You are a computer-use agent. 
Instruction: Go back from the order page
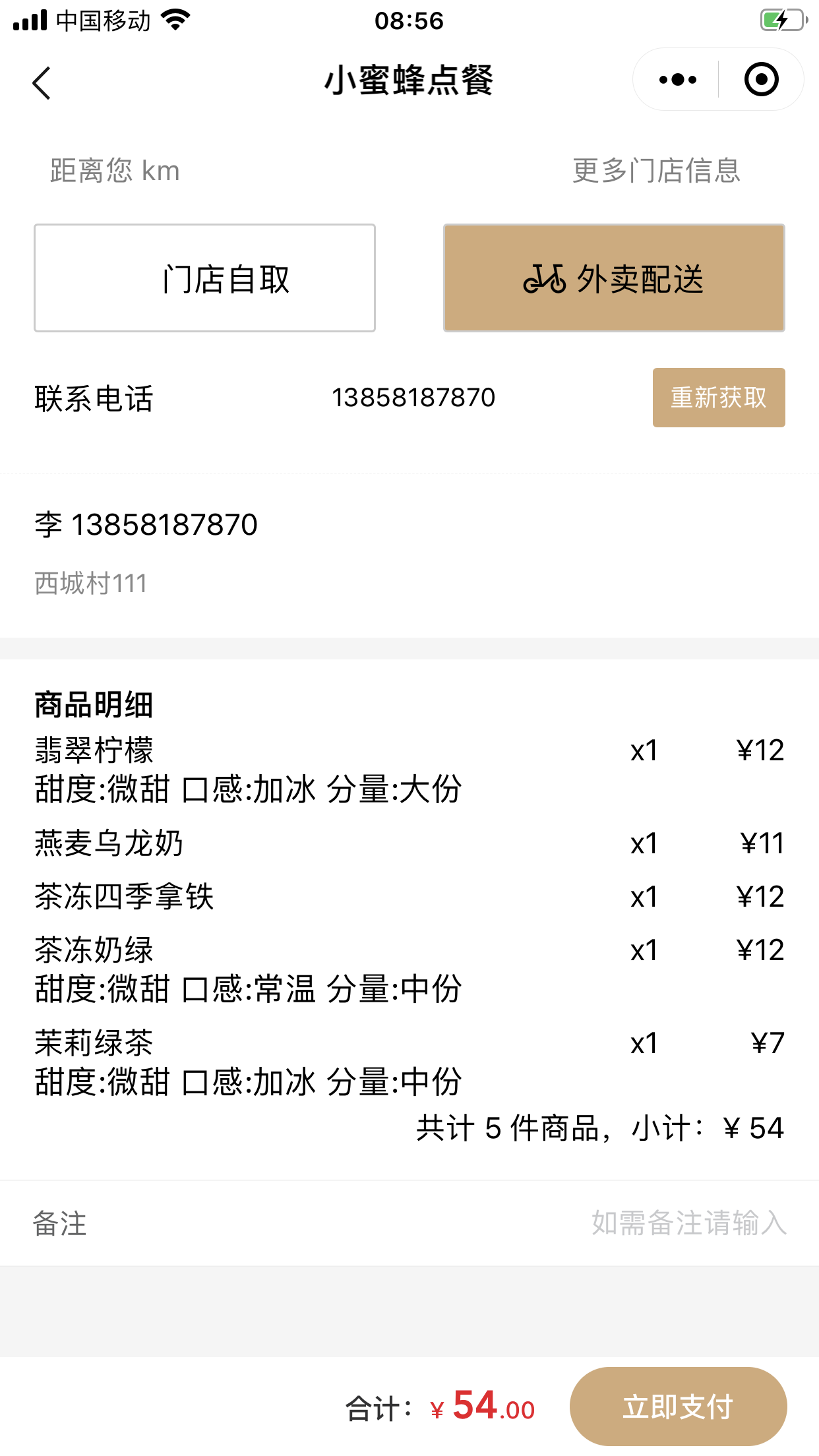click(41, 83)
